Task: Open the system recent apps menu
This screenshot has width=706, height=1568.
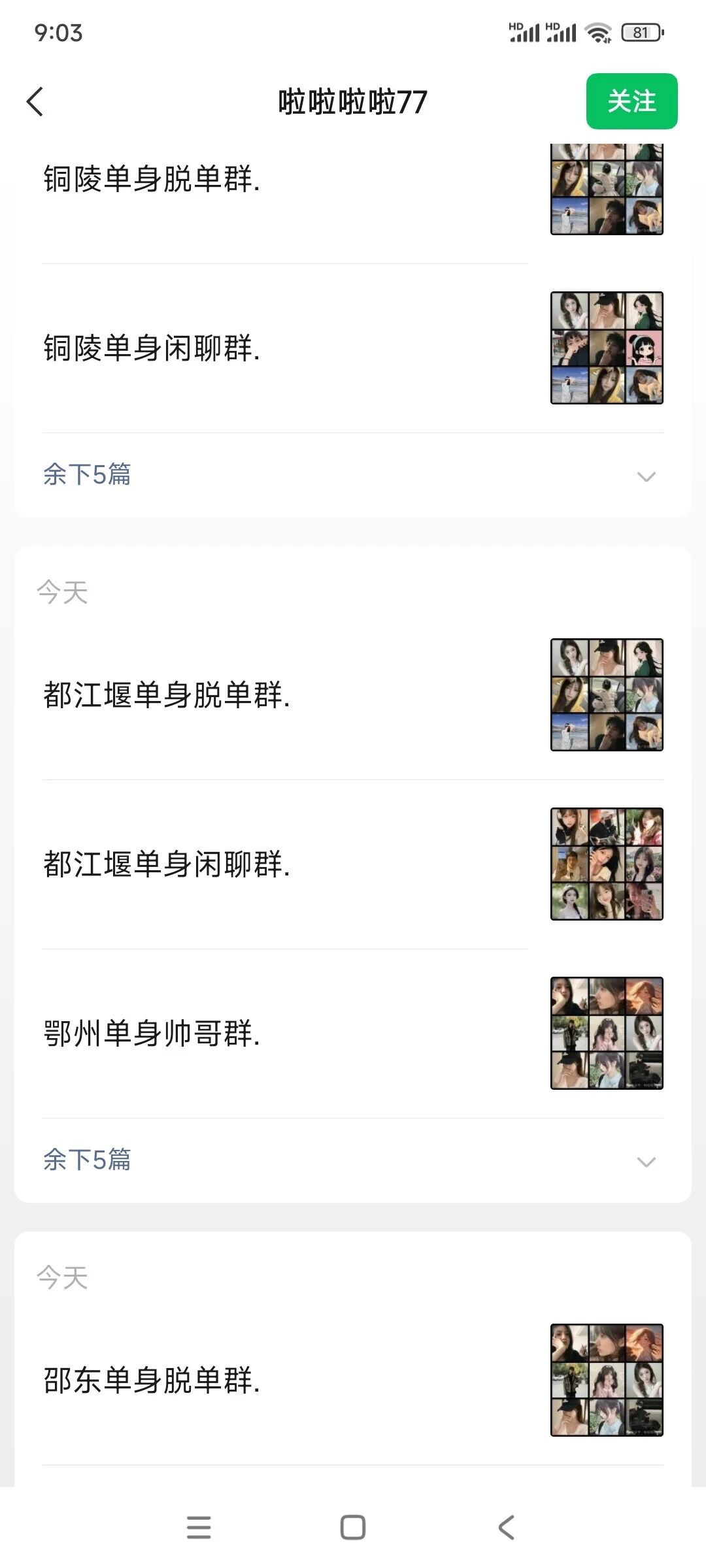Action: [199, 1527]
